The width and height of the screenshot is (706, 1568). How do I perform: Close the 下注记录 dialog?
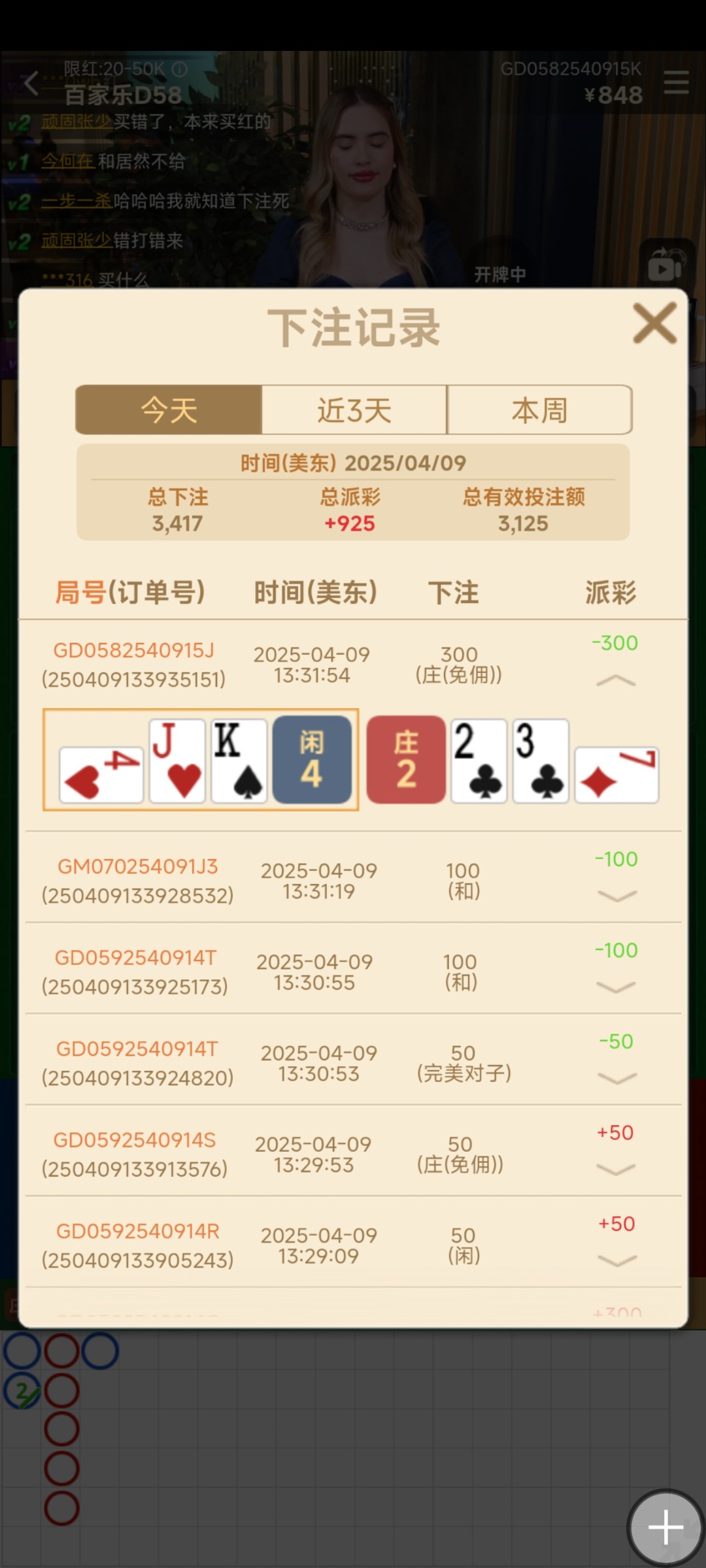pos(654,323)
